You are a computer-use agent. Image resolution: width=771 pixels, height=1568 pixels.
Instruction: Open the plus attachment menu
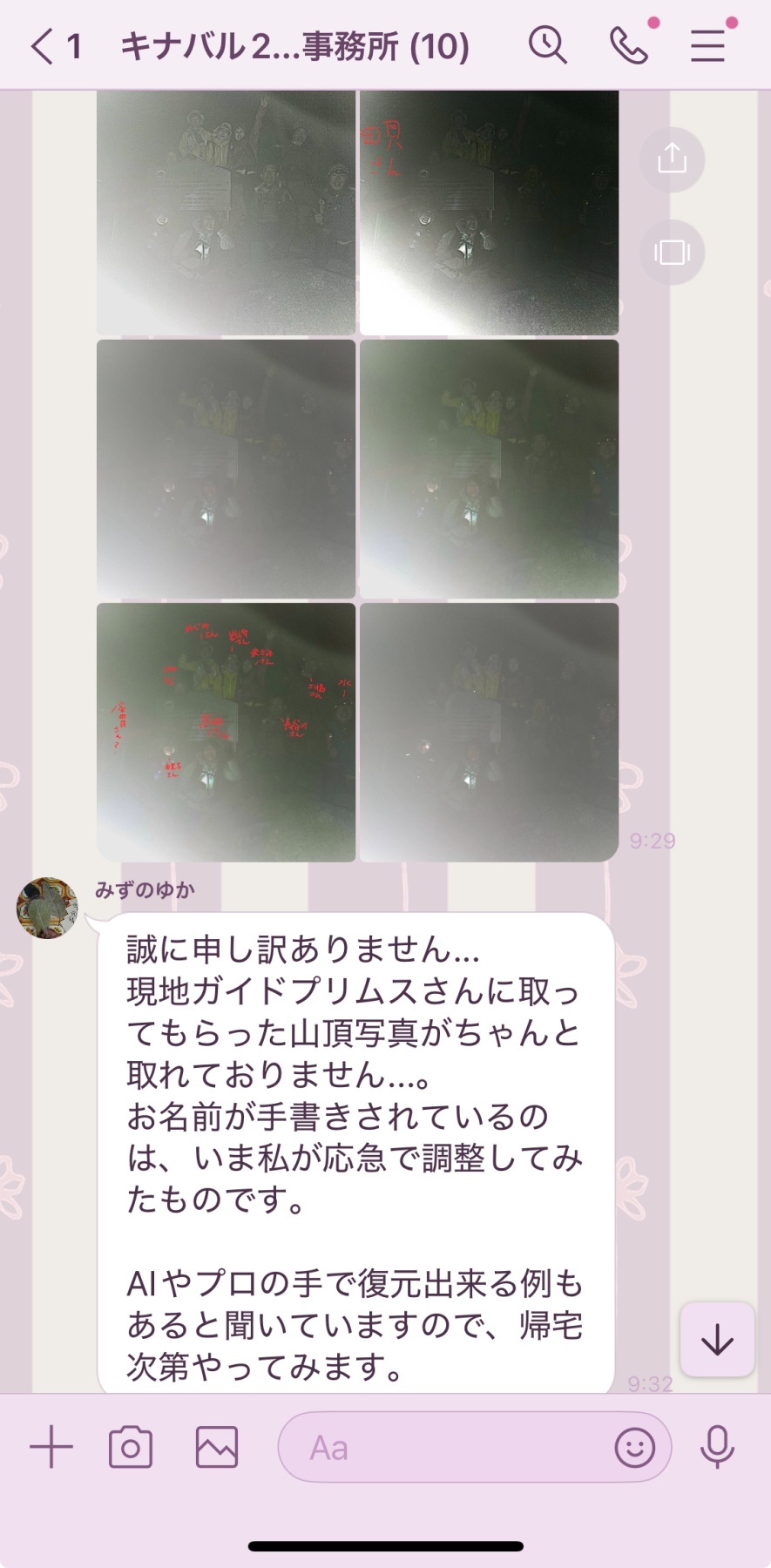[x=51, y=1448]
